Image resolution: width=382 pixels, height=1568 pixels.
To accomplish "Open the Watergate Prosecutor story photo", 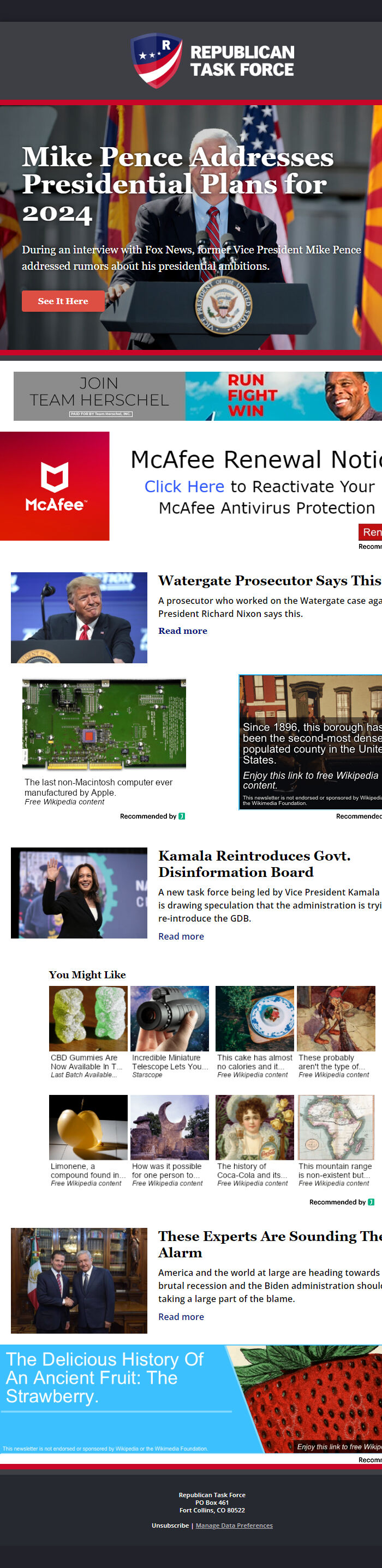I will pos(79,617).
